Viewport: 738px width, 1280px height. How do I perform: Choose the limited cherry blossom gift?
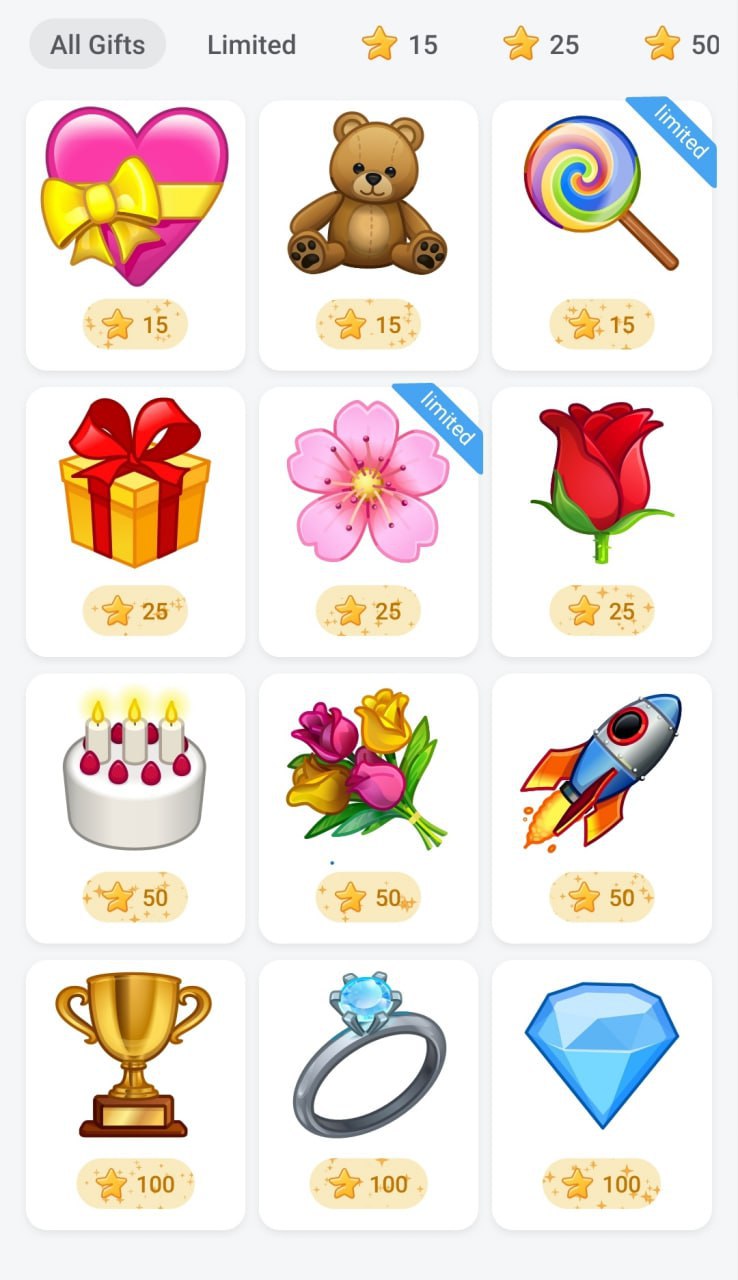tap(368, 521)
